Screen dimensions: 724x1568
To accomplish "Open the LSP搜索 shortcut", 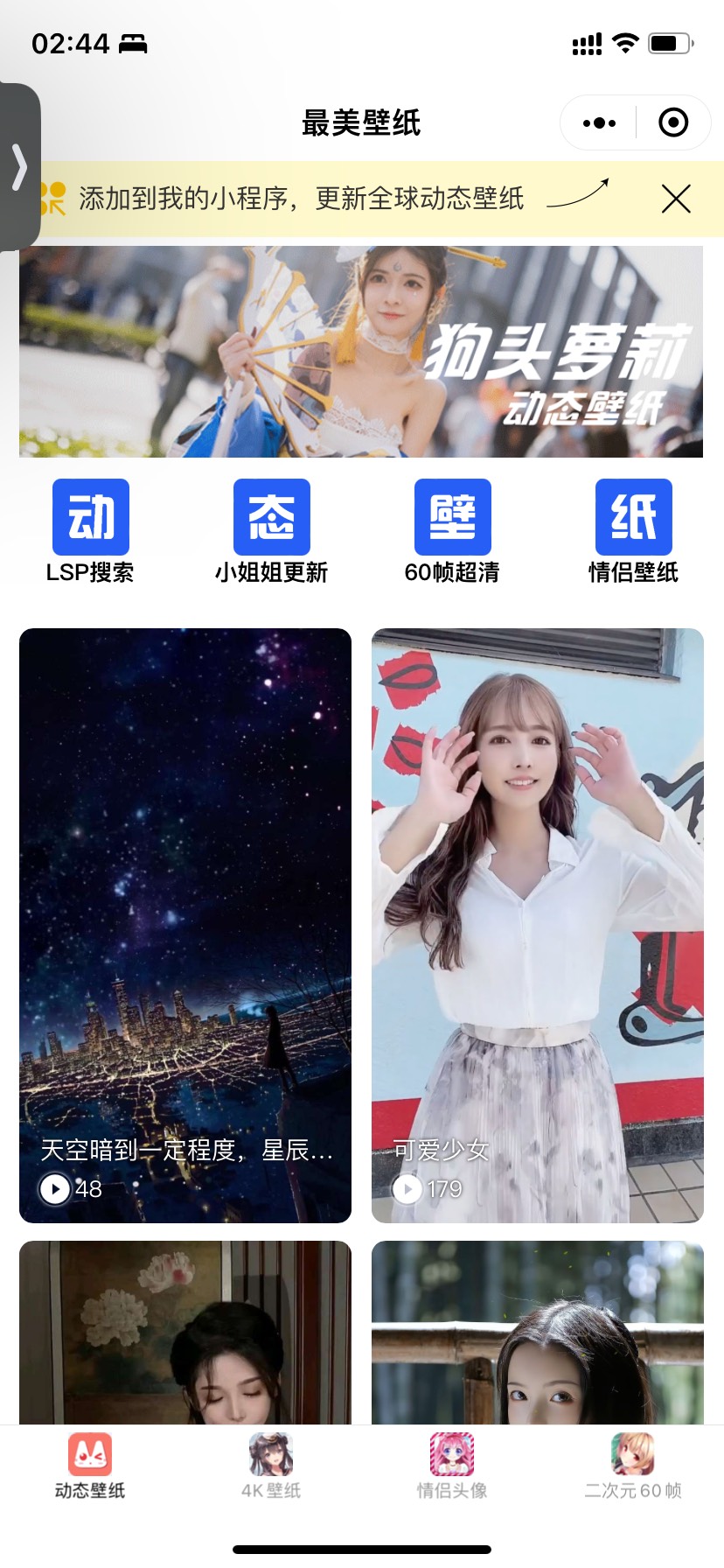I will (90, 531).
